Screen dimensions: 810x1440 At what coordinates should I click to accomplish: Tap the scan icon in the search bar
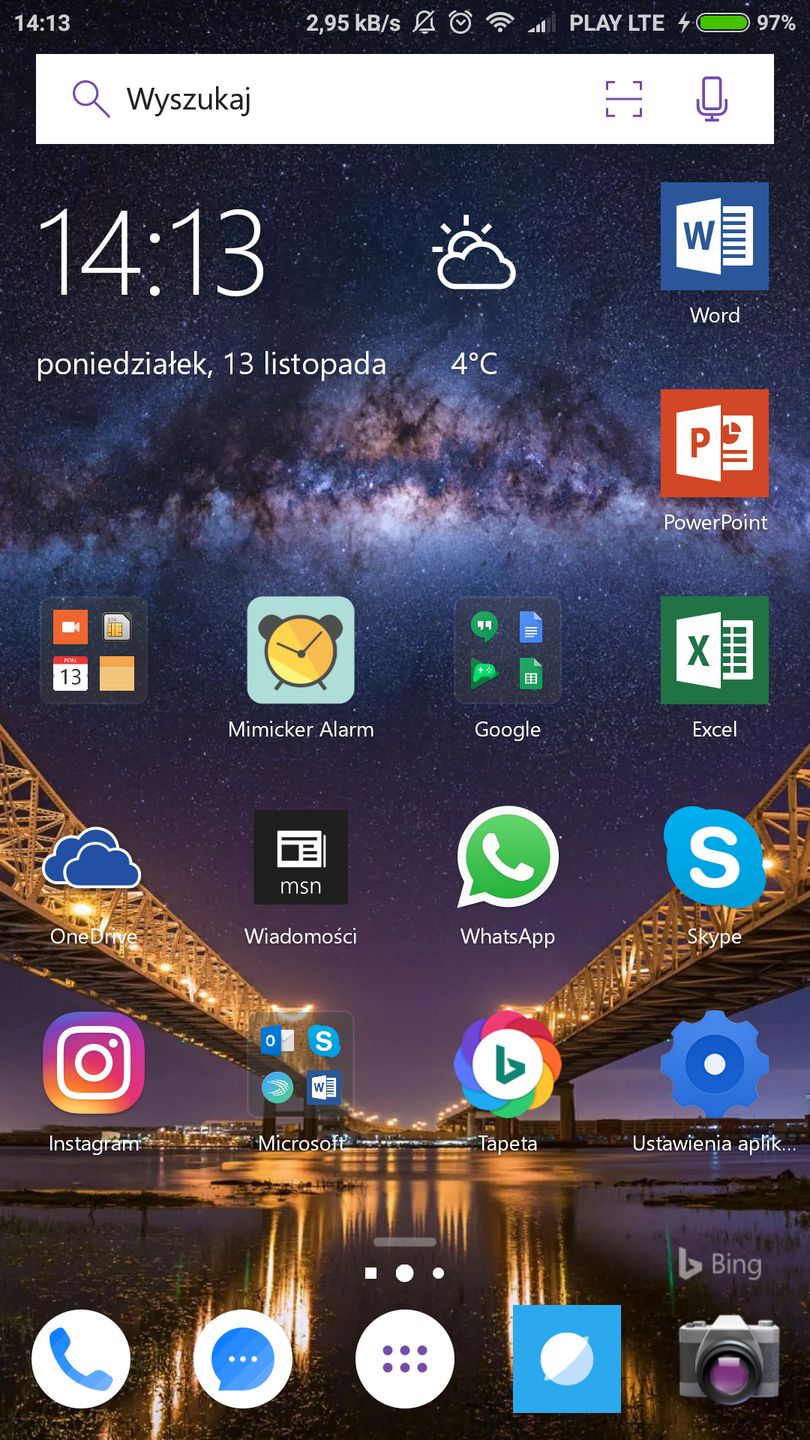pos(624,99)
